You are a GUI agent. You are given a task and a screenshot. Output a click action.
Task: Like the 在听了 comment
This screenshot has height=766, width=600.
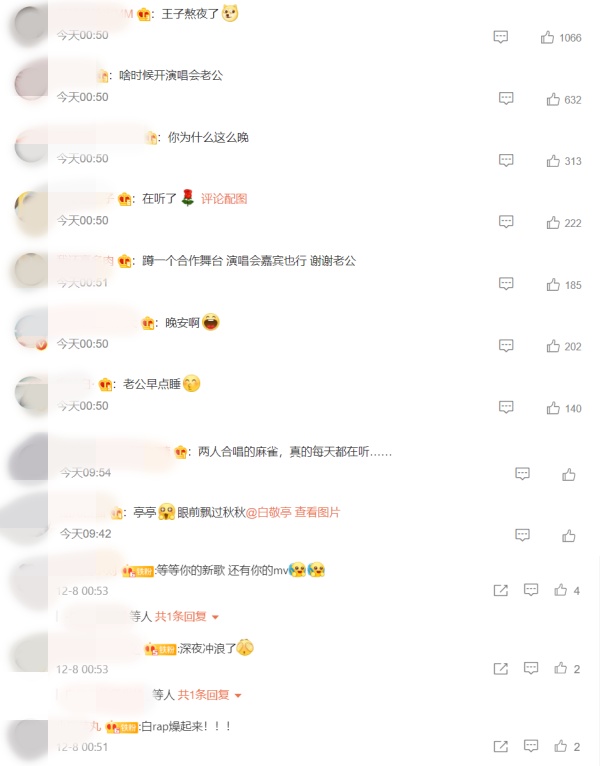coord(553,222)
